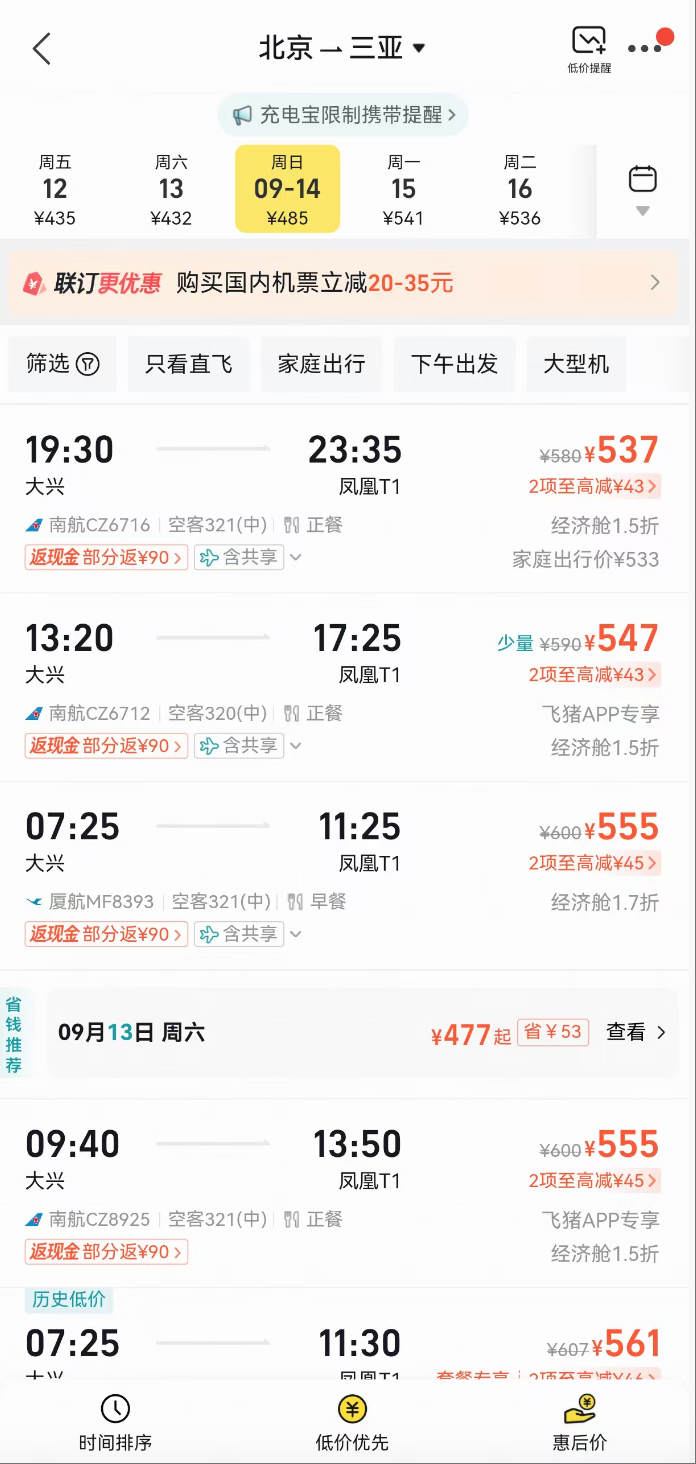Image resolution: width=696 pixels, height=1464 pixels.
Task: Open the 充电宝限制携带提醒 notice
Action: click(x=343, y=115)
